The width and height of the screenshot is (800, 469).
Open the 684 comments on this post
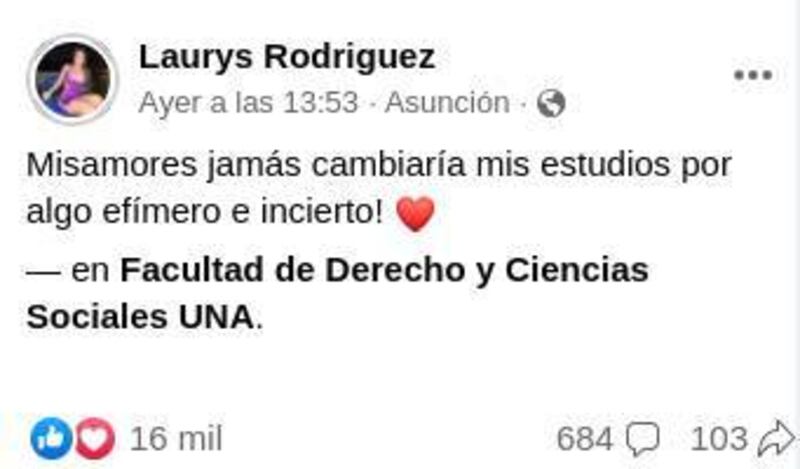(x=608, y=438)
